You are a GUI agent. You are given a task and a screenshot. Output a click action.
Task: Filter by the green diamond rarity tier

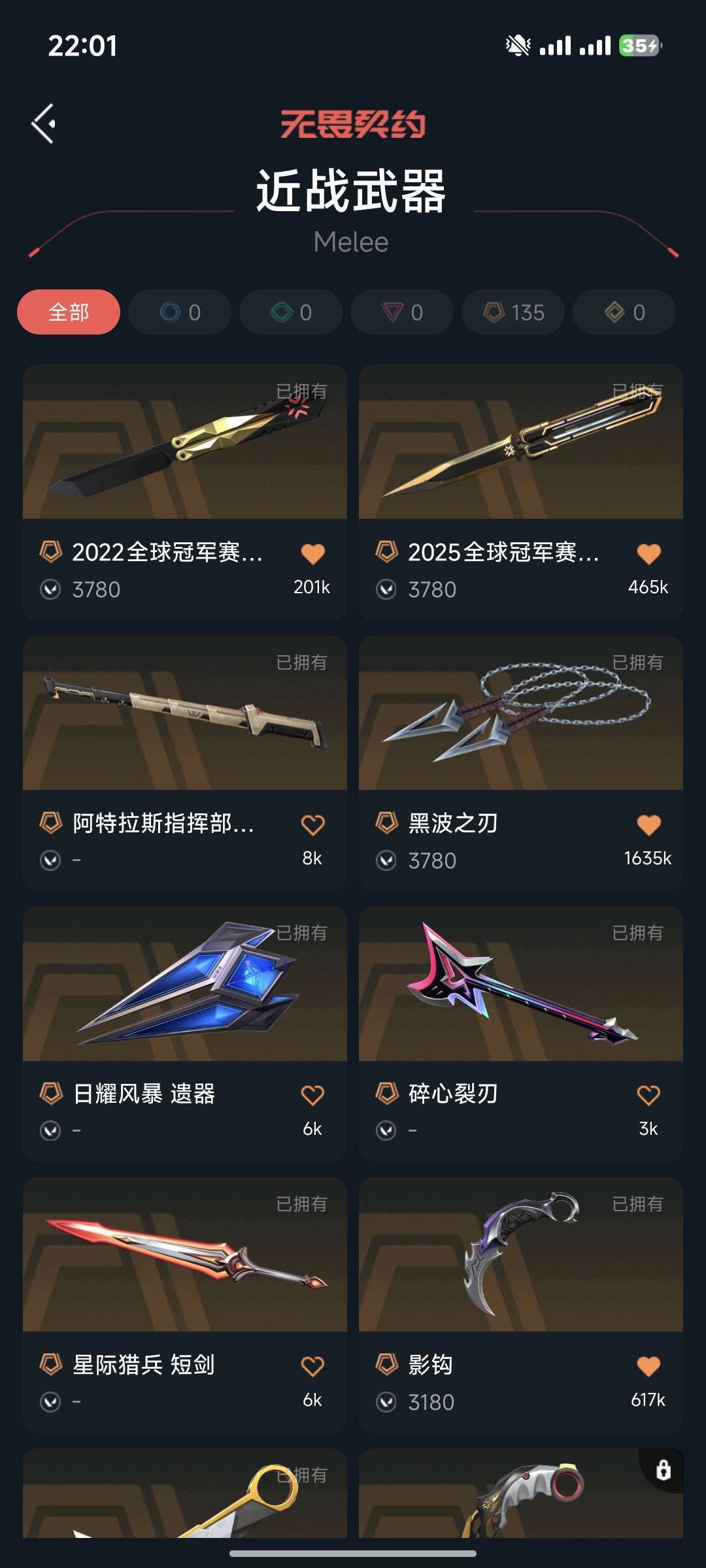point(291,312)
